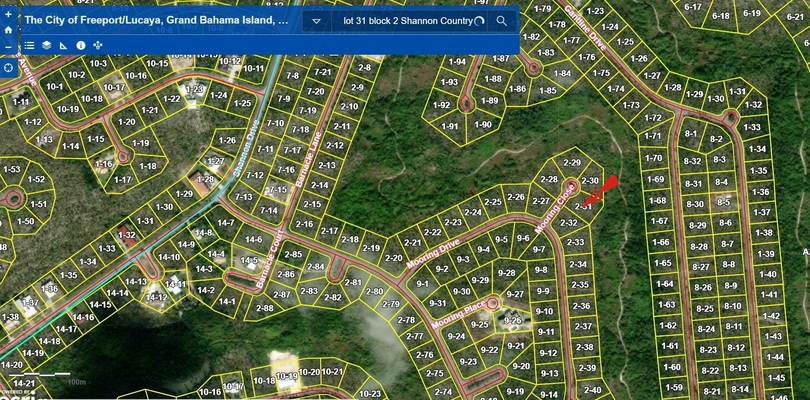Edit the 'lot 31 block 2' search field

click(x=407, y=20)
